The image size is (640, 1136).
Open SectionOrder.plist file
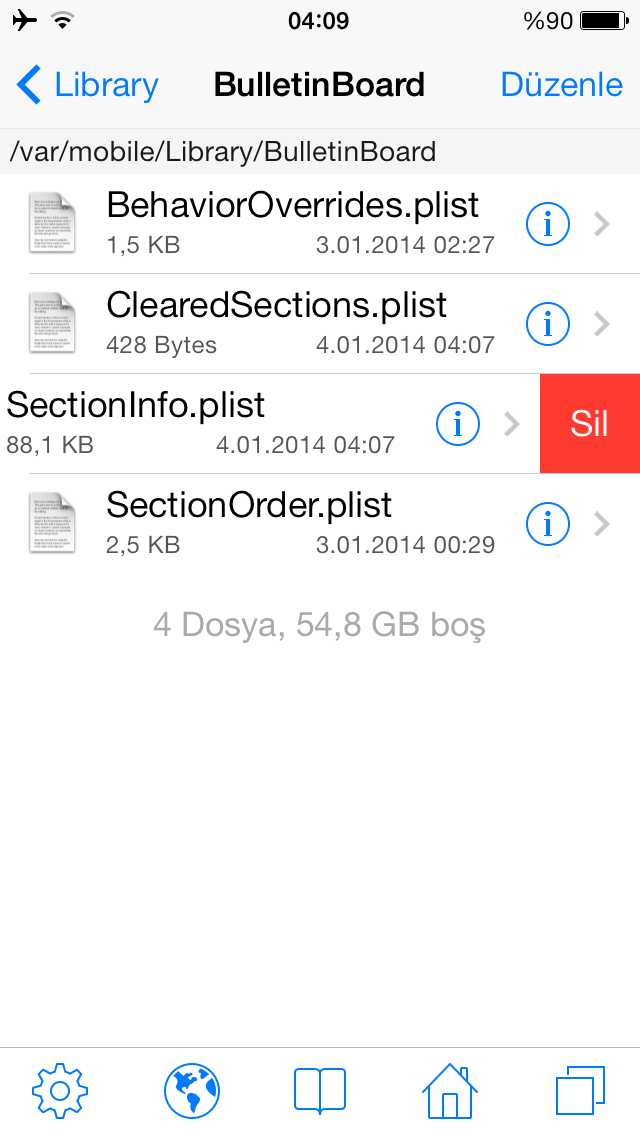point(320,524)
